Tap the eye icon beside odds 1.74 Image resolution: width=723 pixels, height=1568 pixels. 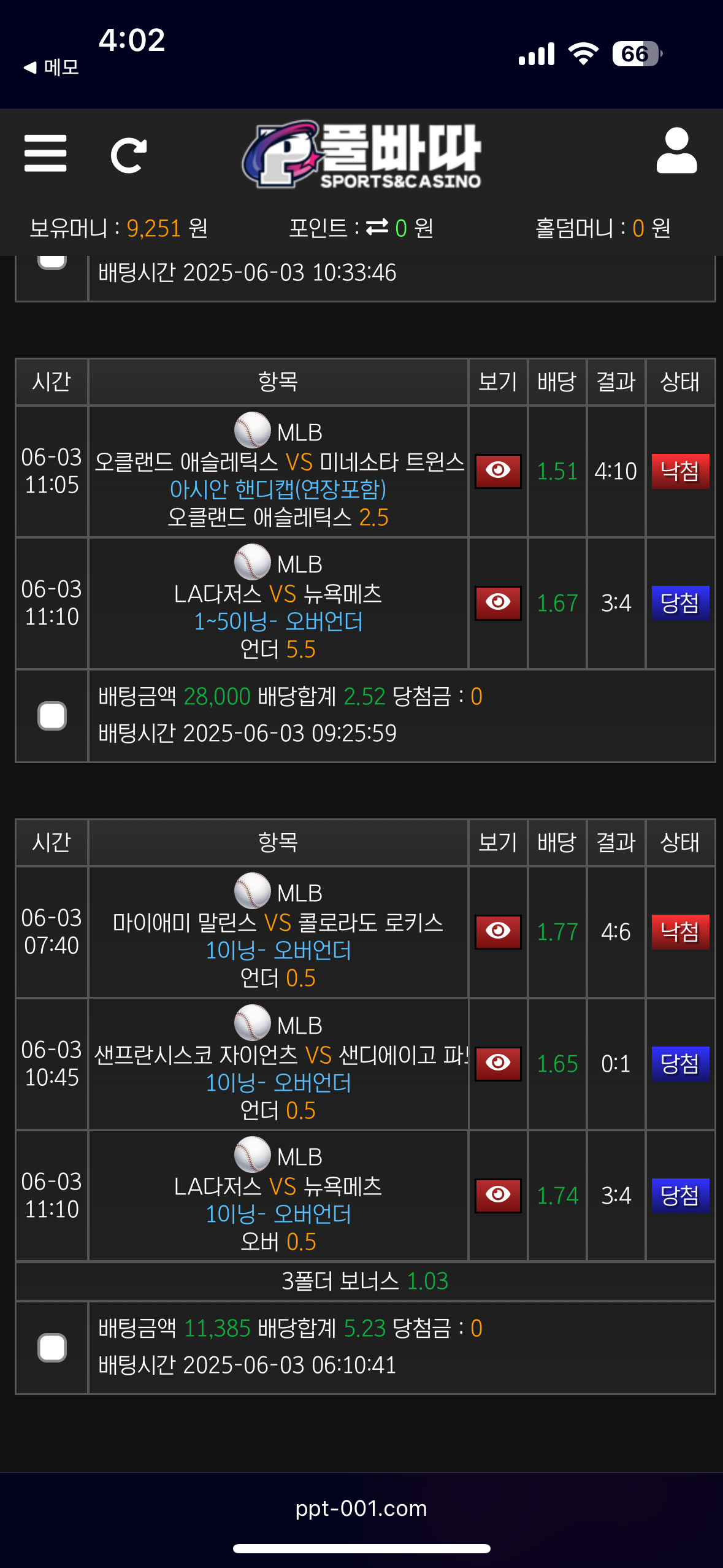(x=498, y=1195)
